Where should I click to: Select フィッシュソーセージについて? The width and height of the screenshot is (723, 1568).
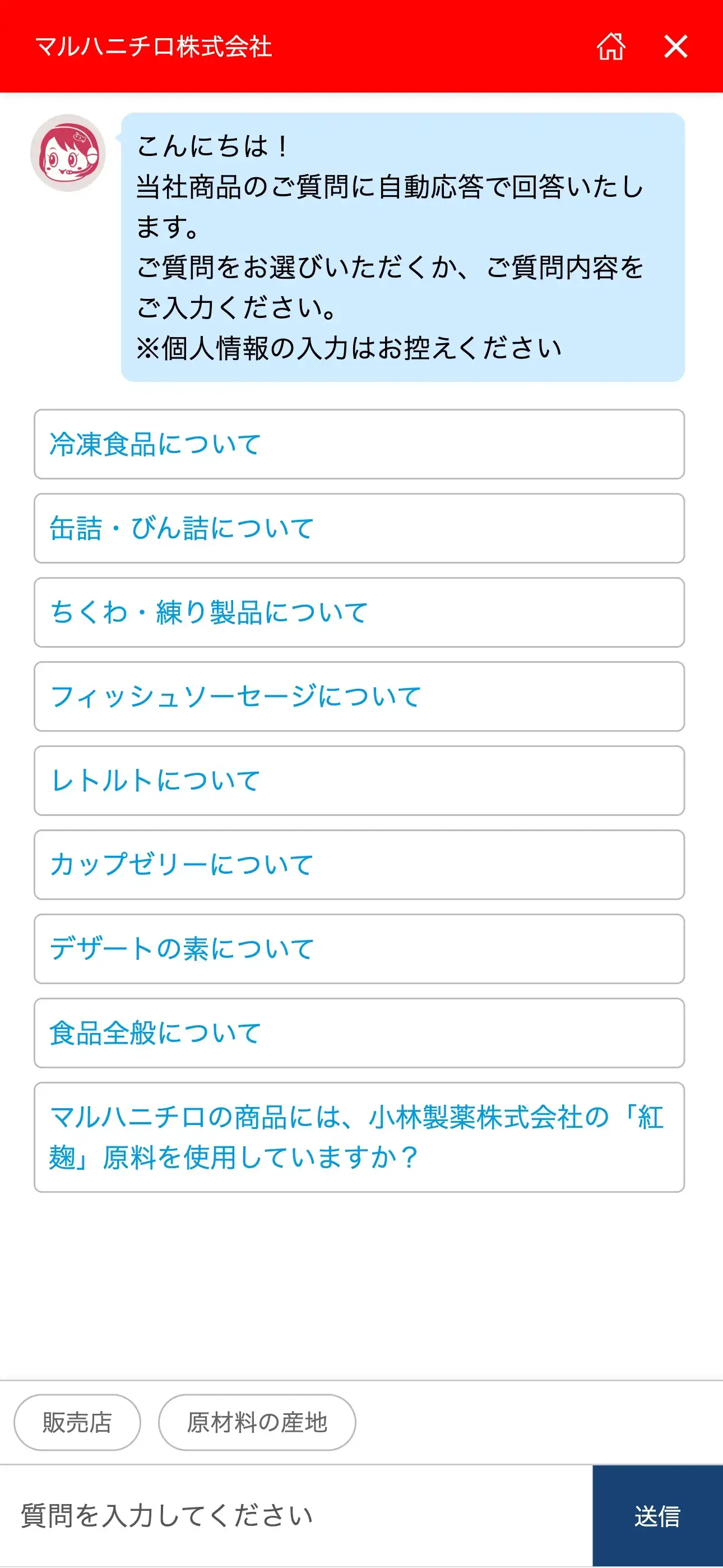(359, 696)
